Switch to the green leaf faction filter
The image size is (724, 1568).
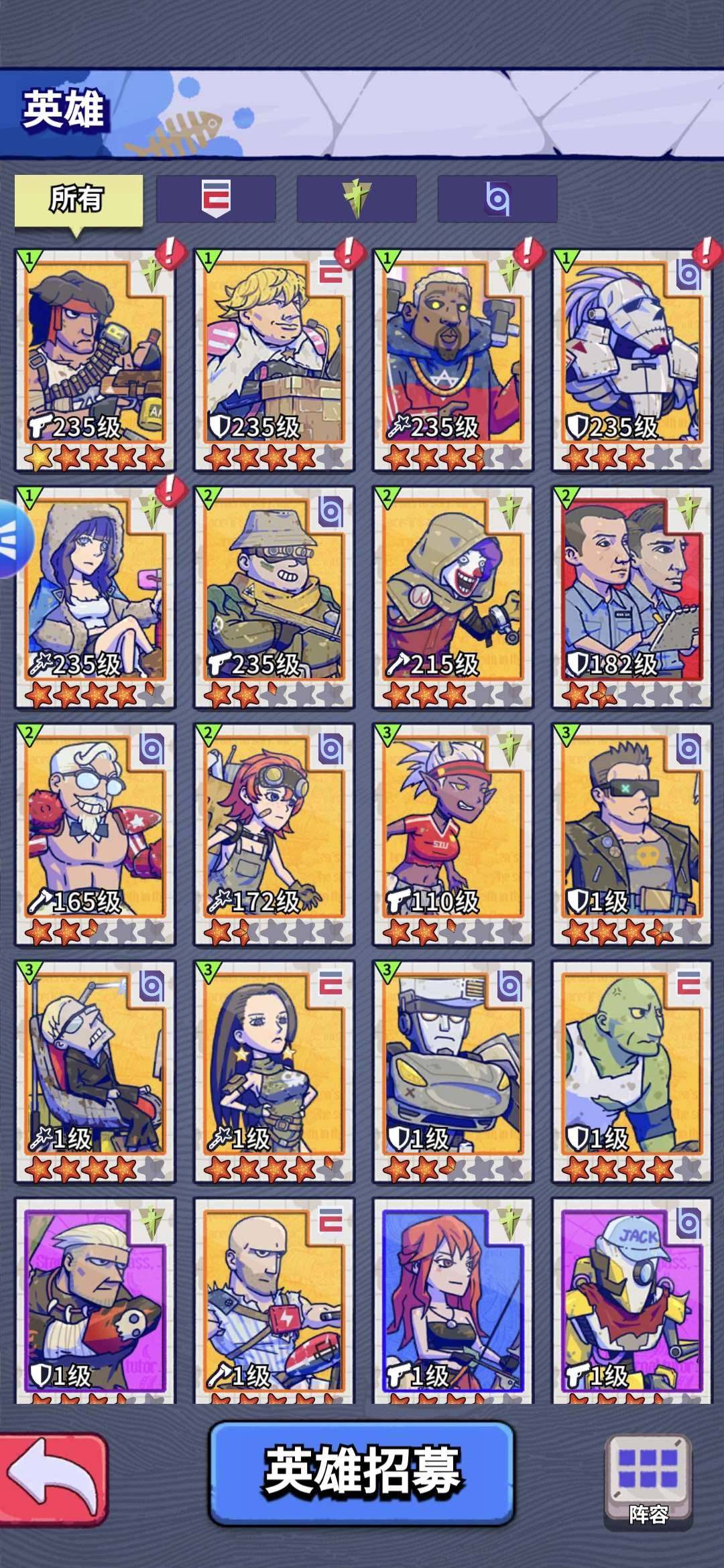357,199
